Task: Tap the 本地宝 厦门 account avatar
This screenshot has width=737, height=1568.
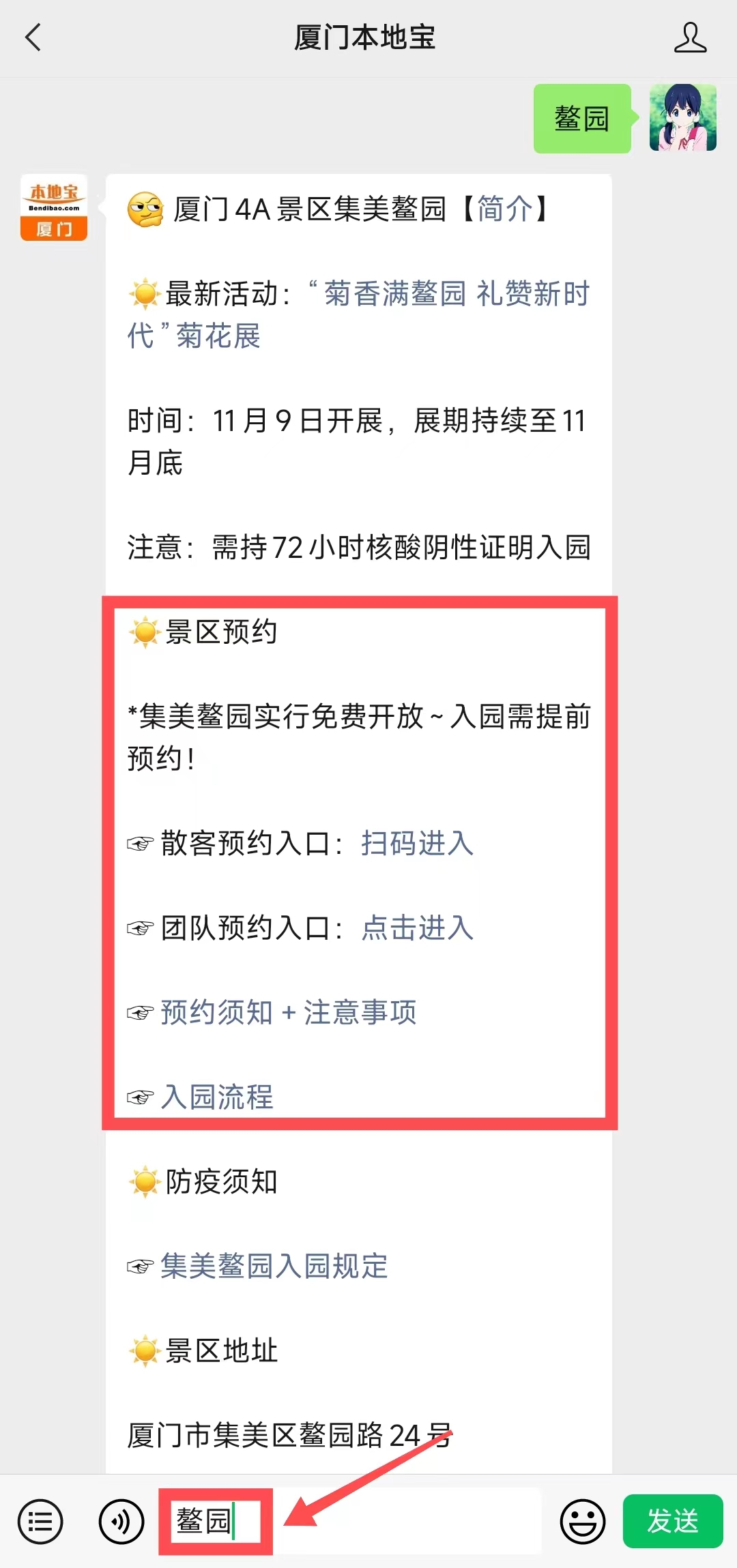Action: pyautogui.click(x=54, y=207)
